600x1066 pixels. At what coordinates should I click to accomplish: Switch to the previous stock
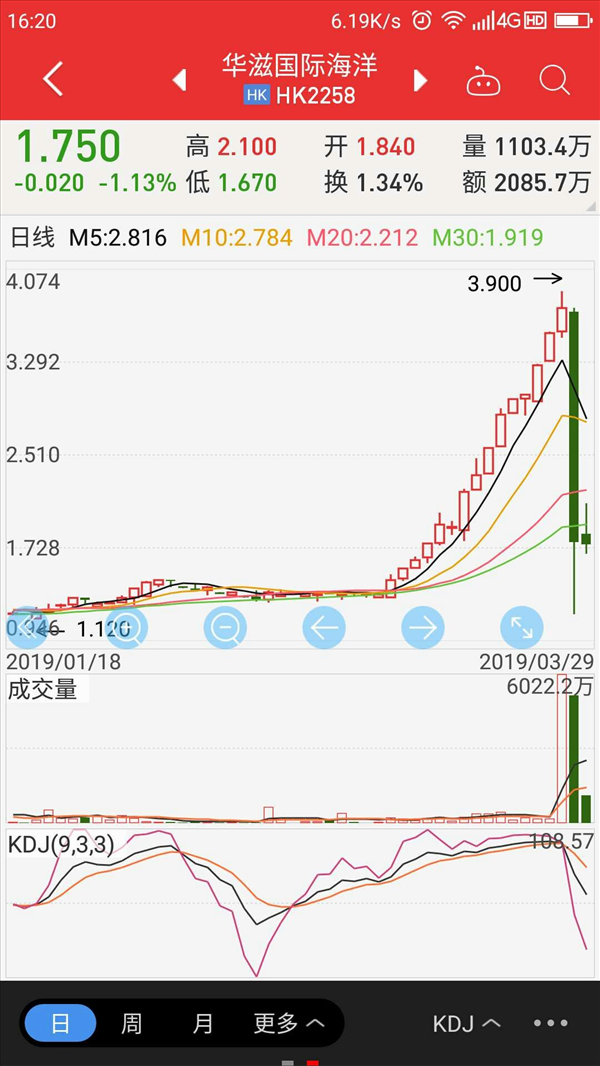click(x=179, y=80)
